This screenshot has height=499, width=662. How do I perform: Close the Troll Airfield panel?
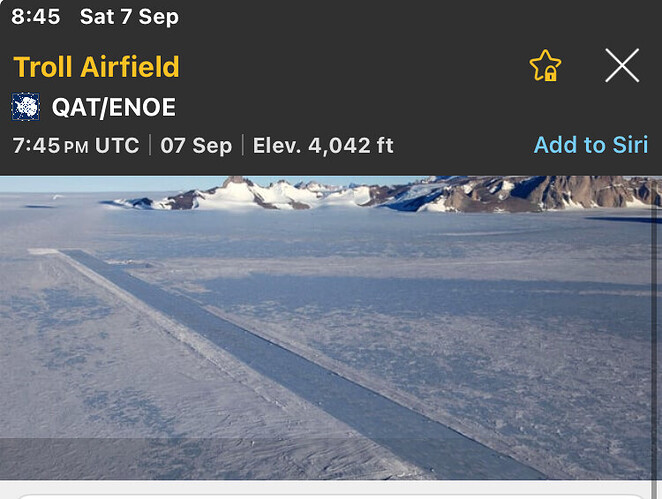pos(622,67)
